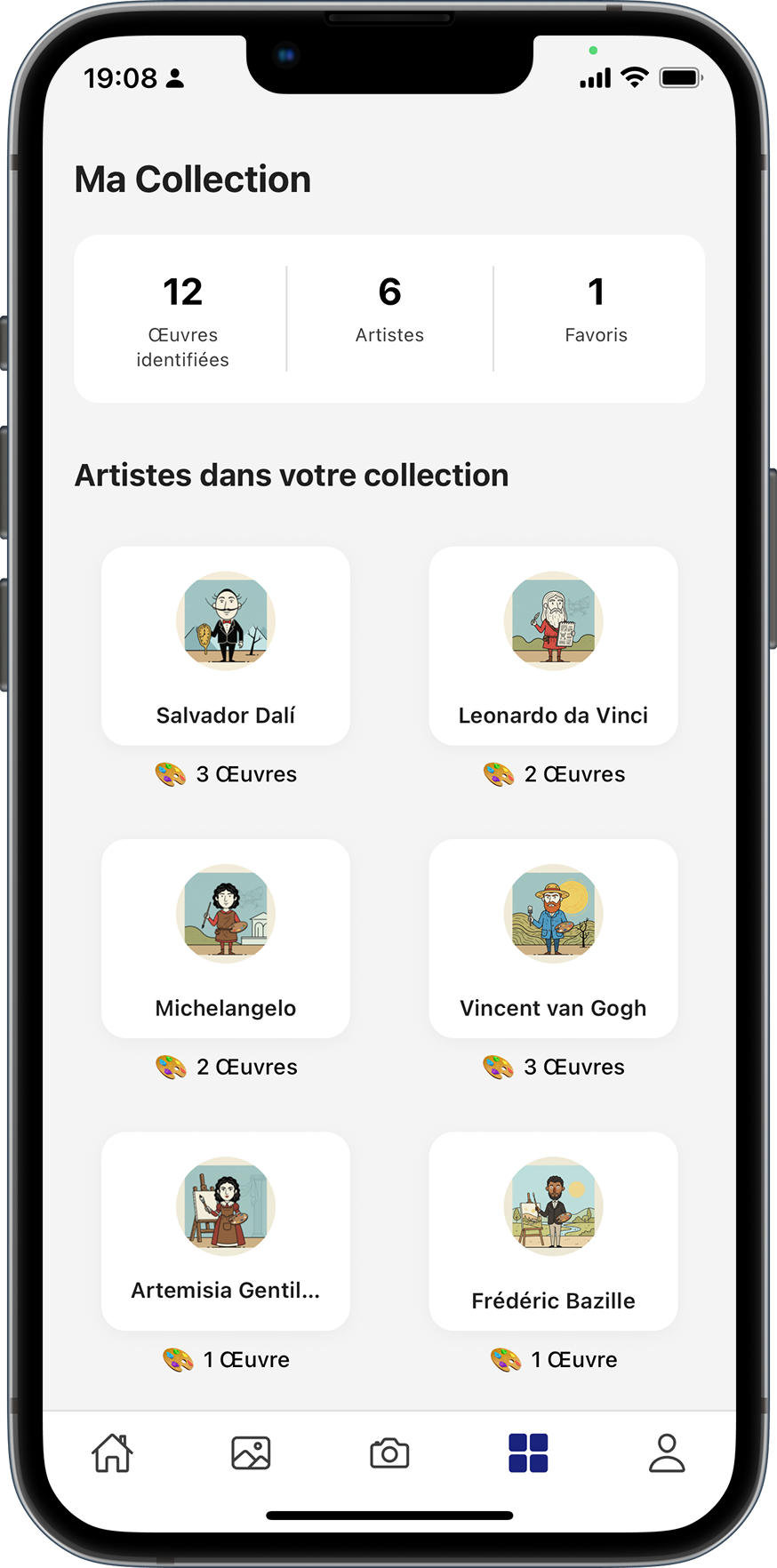Select the Michelangelo artist card
The height and width of the screenshot is (1568, 777).
pos(225,939)
